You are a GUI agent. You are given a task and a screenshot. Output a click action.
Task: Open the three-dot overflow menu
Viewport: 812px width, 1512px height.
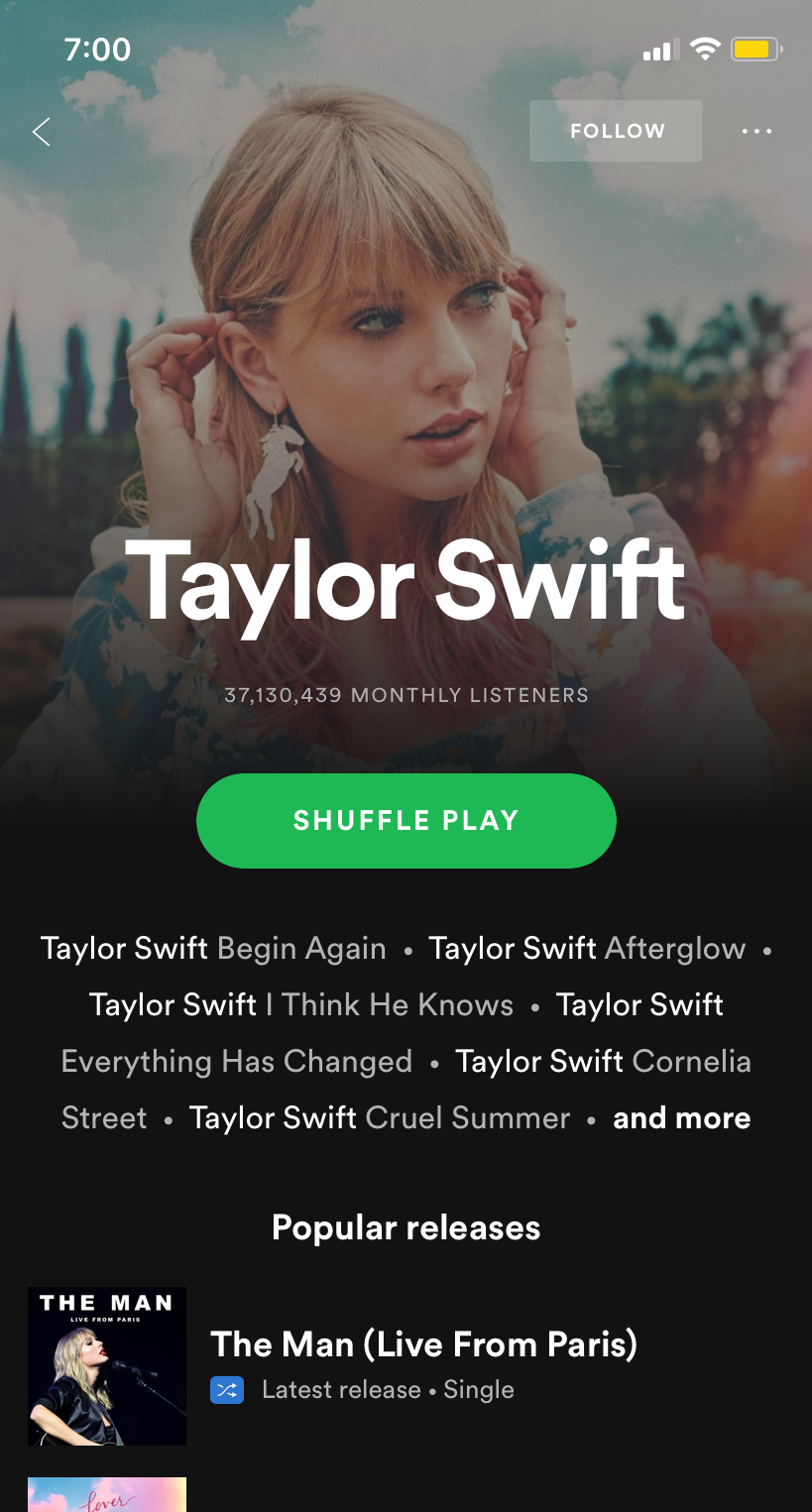pos(756,131)
